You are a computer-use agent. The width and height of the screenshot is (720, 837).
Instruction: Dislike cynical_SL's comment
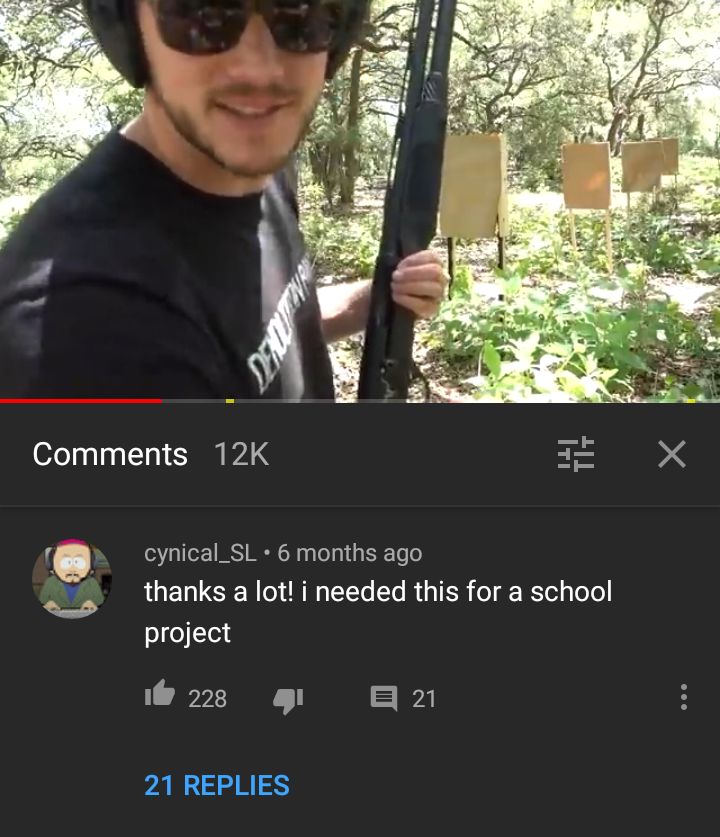click(x=288, y=699)
